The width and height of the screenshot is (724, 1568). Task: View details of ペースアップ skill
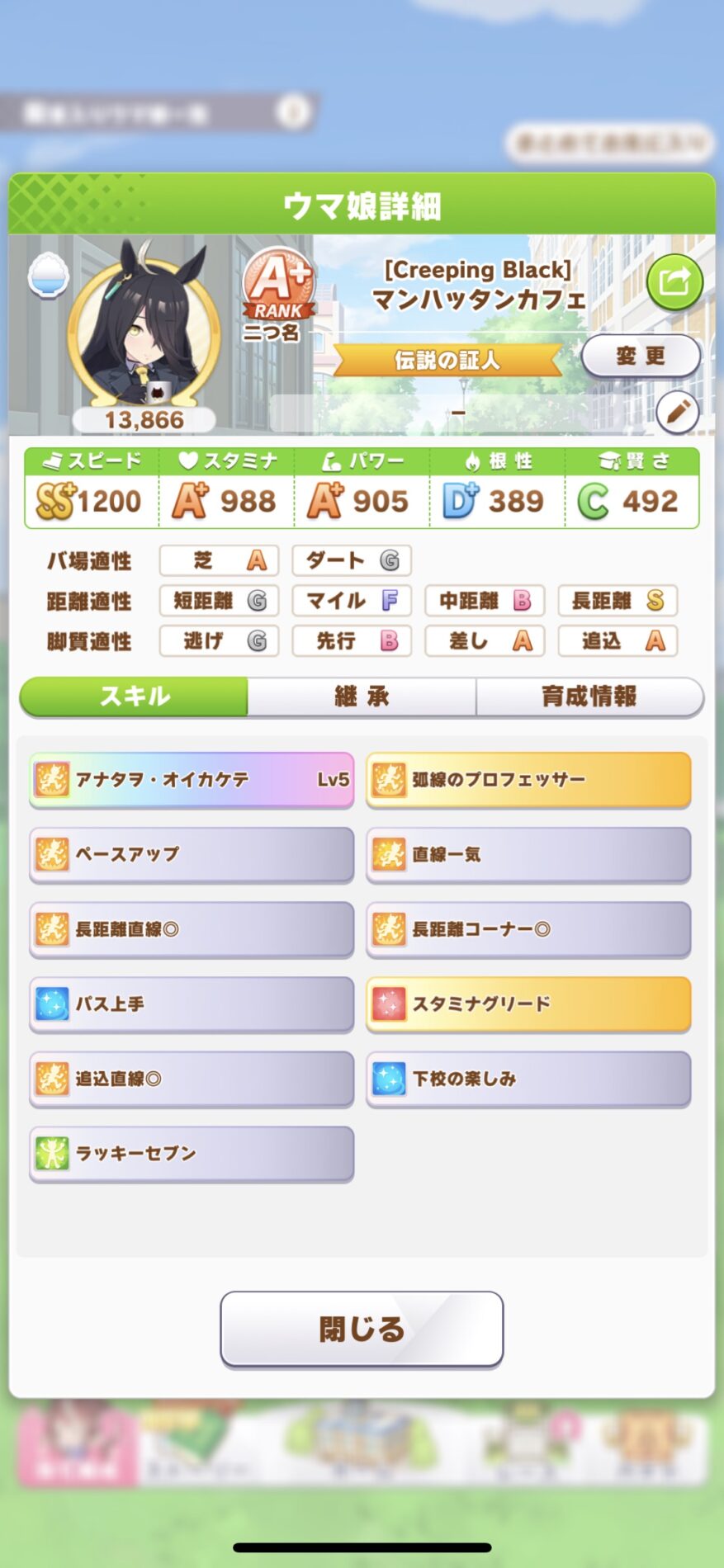[x=192, y=854]
